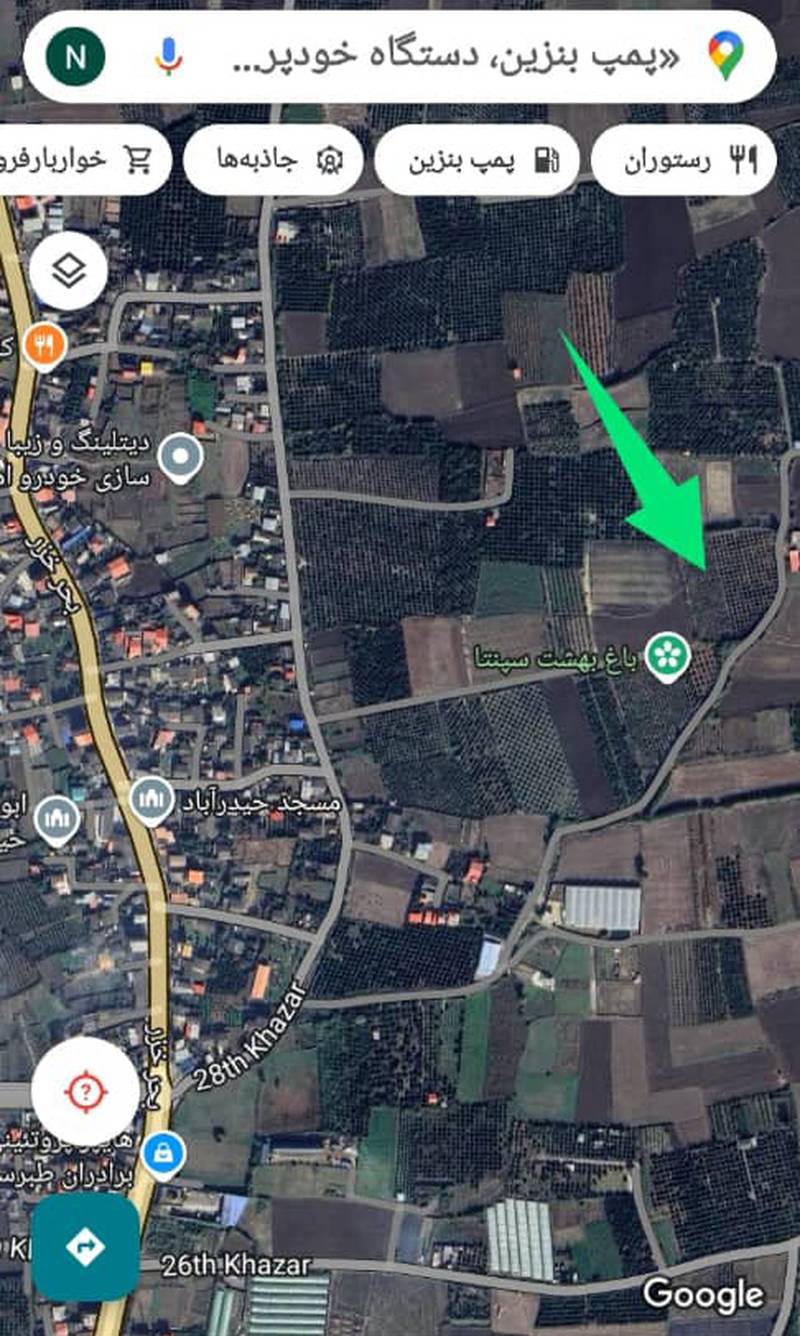Open the blue lock-icon shop pin

(160, 1153)
